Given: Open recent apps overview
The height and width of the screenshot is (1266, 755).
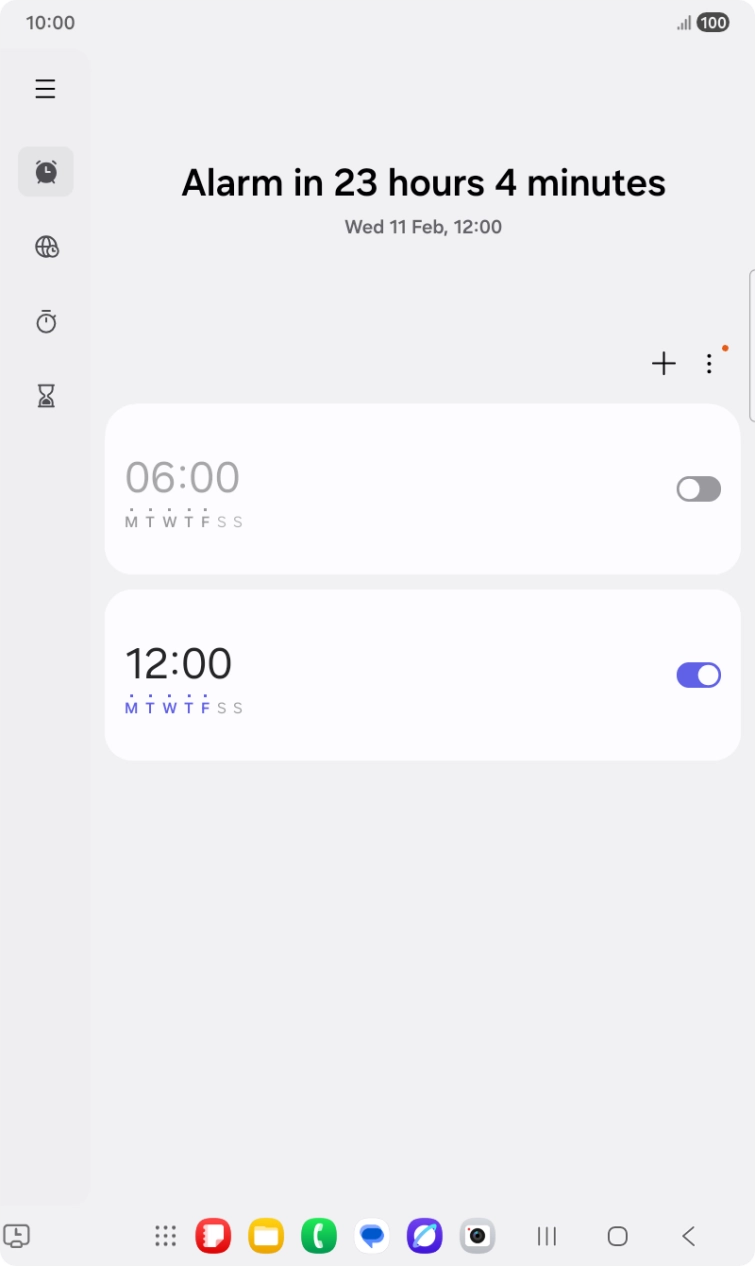Looking at the screenshot, I should click(x=546, y=1237).
